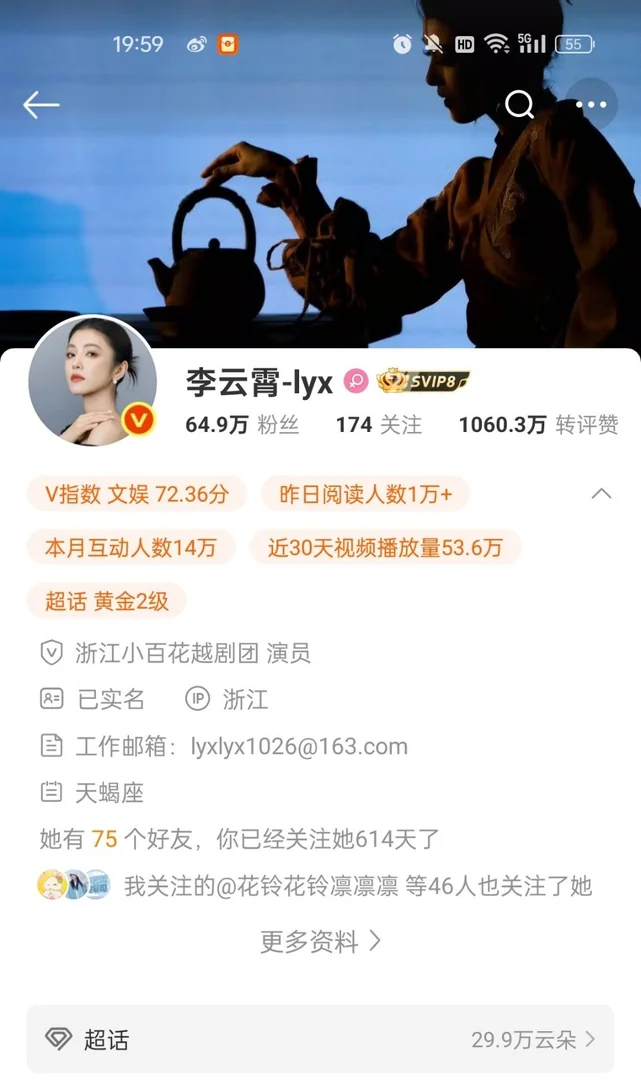Tap the SVIP8 membership badge
641x1080 pixels.
[423, 381]
